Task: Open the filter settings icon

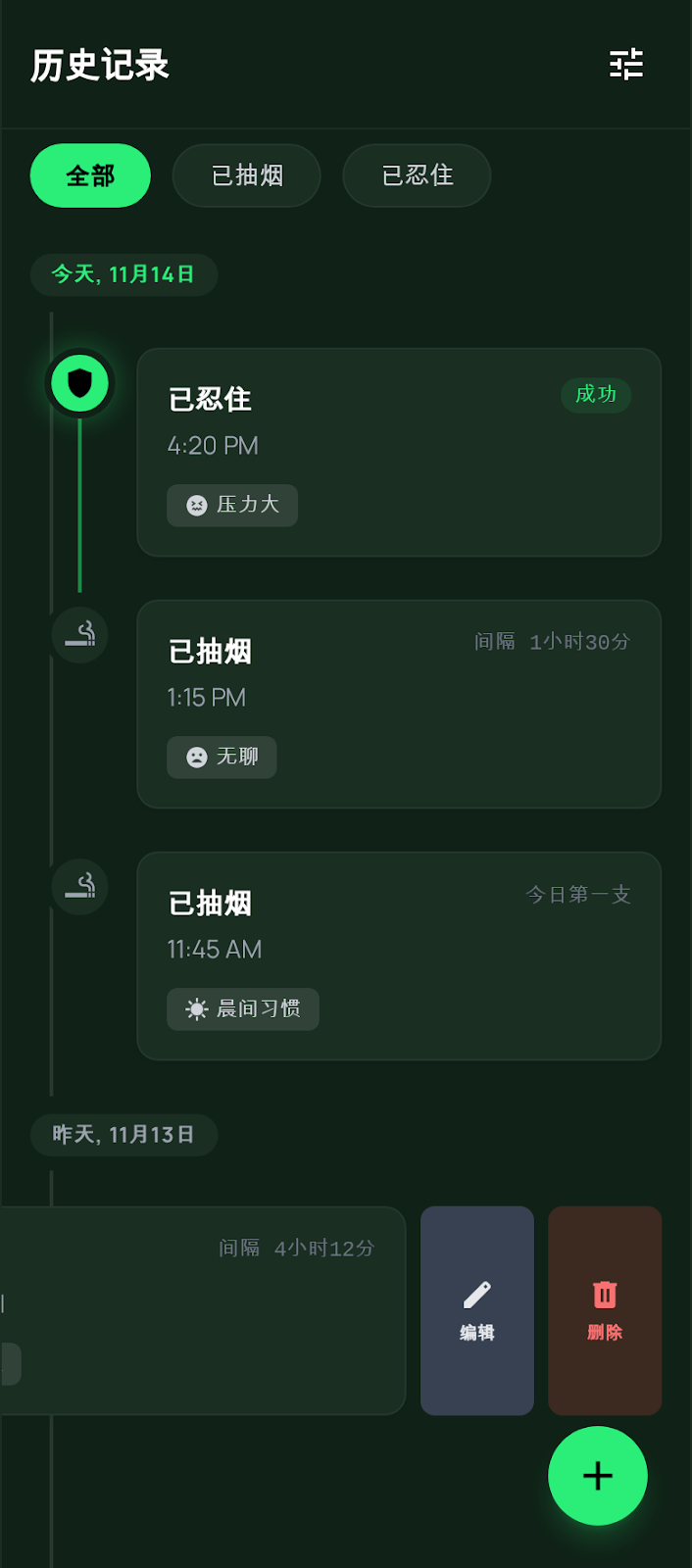Action: click(x=626, y=65)
